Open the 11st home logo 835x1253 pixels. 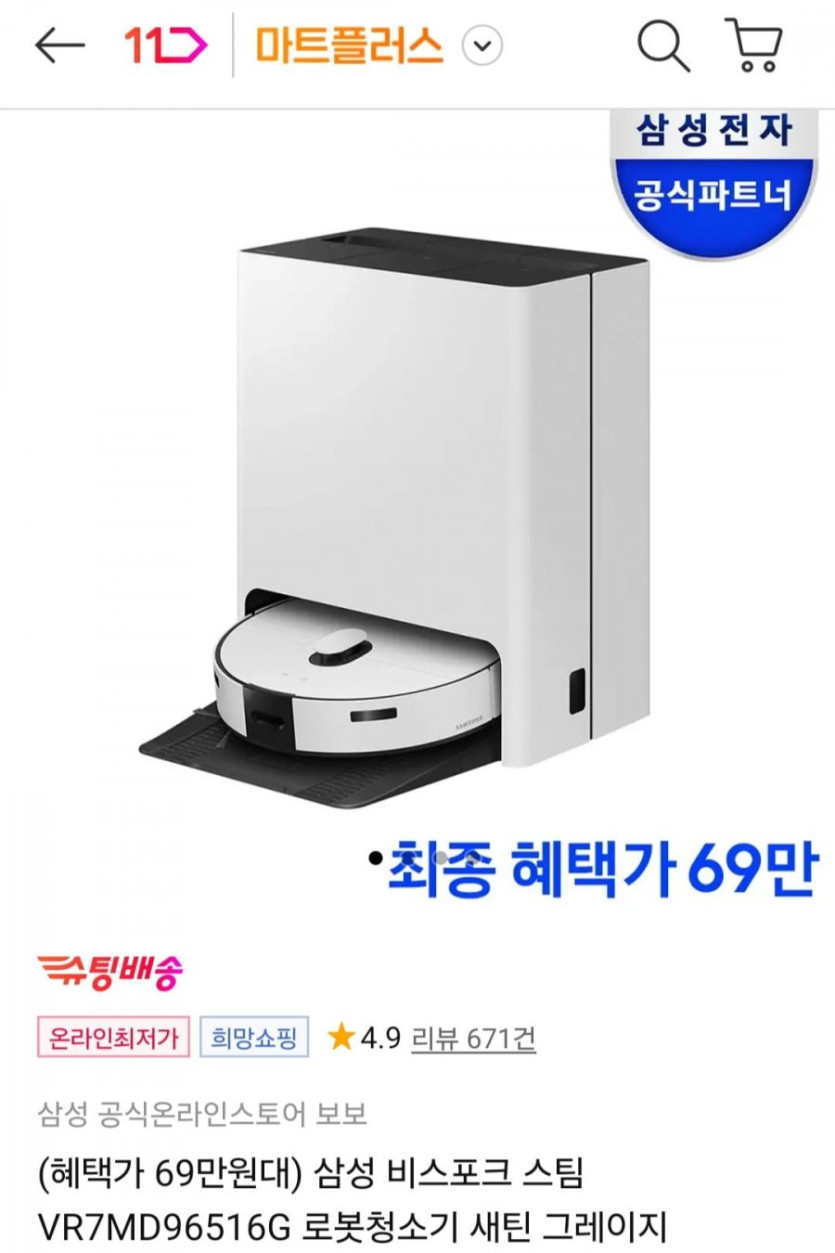click(x=165, y=45)
